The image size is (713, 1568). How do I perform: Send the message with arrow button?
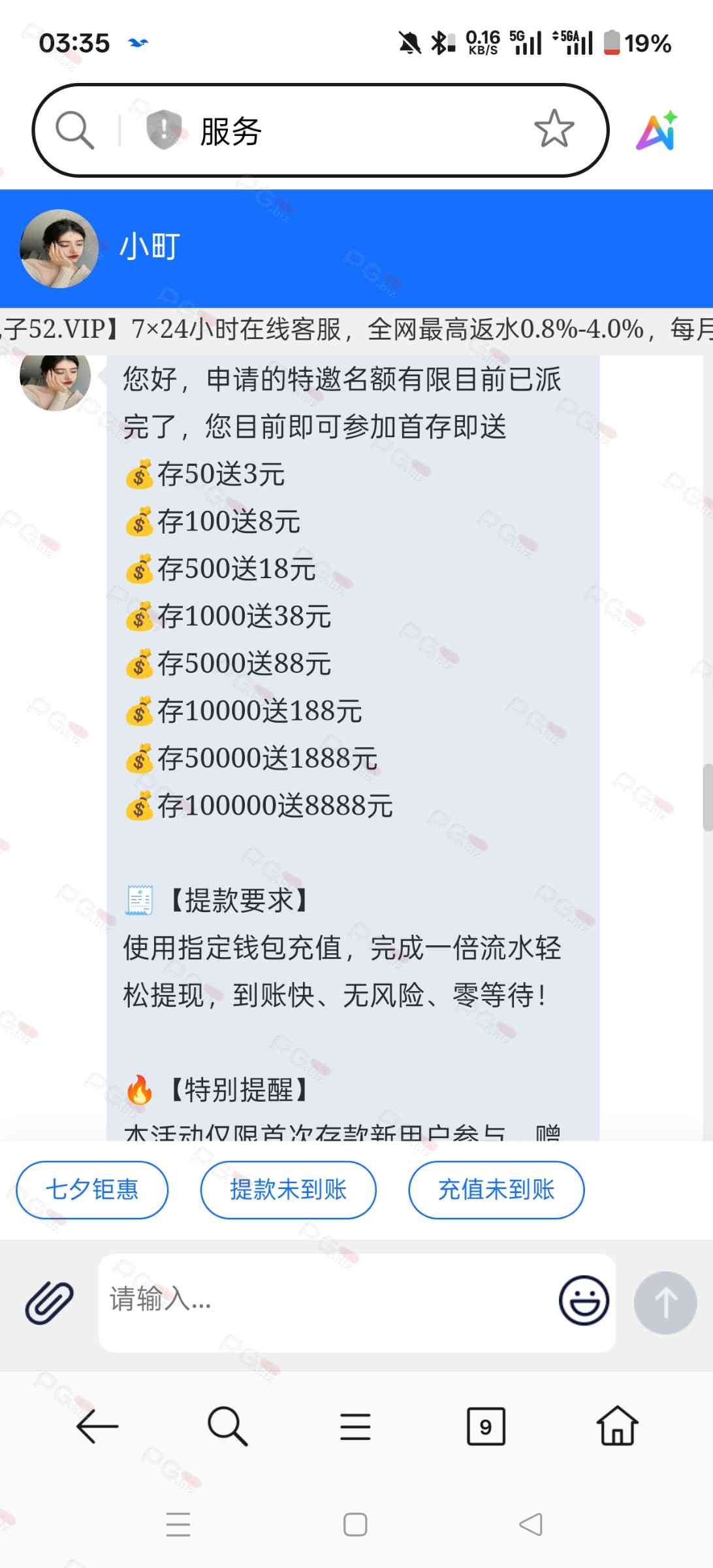(x=665, y=1302)
